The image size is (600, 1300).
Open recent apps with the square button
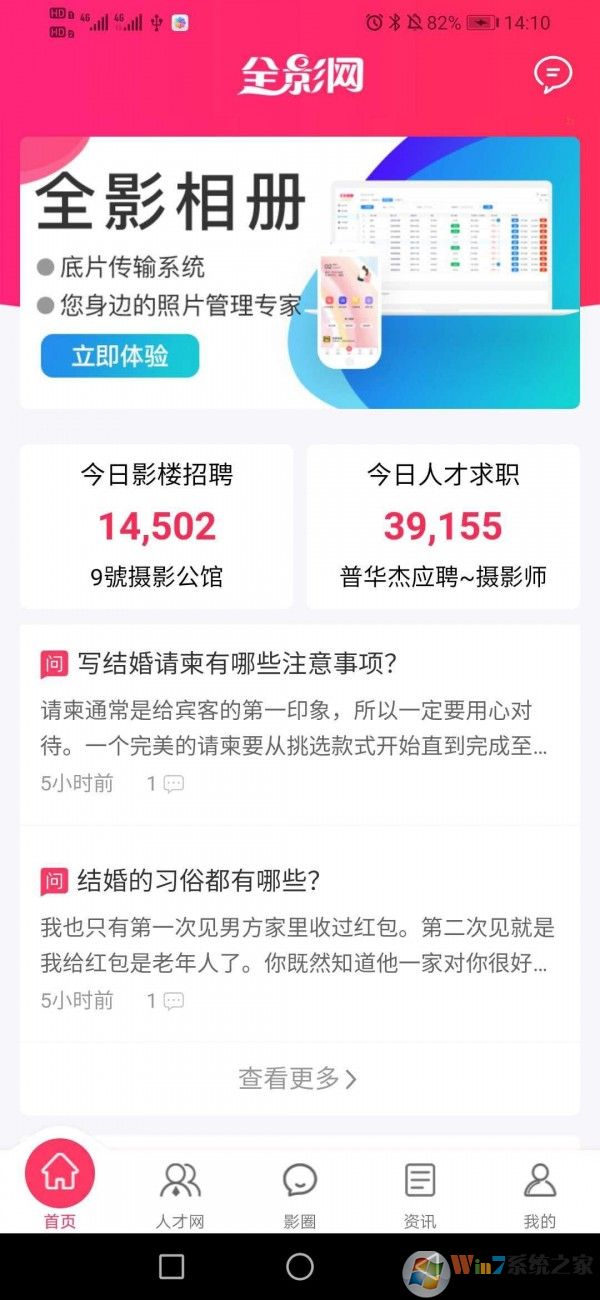point(172,1266)
